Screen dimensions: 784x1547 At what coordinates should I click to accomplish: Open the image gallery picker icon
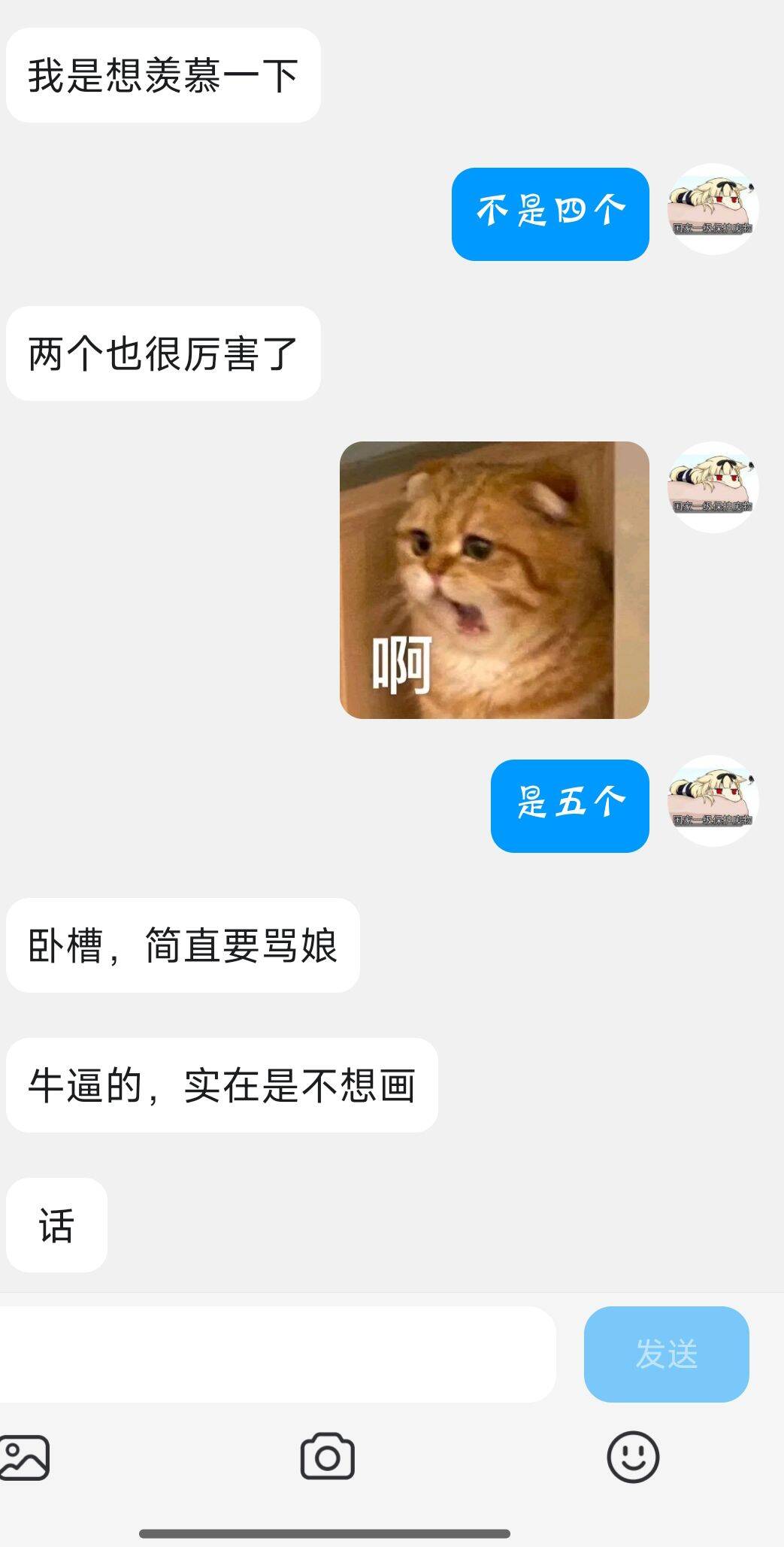click(x=24, y=1458)
